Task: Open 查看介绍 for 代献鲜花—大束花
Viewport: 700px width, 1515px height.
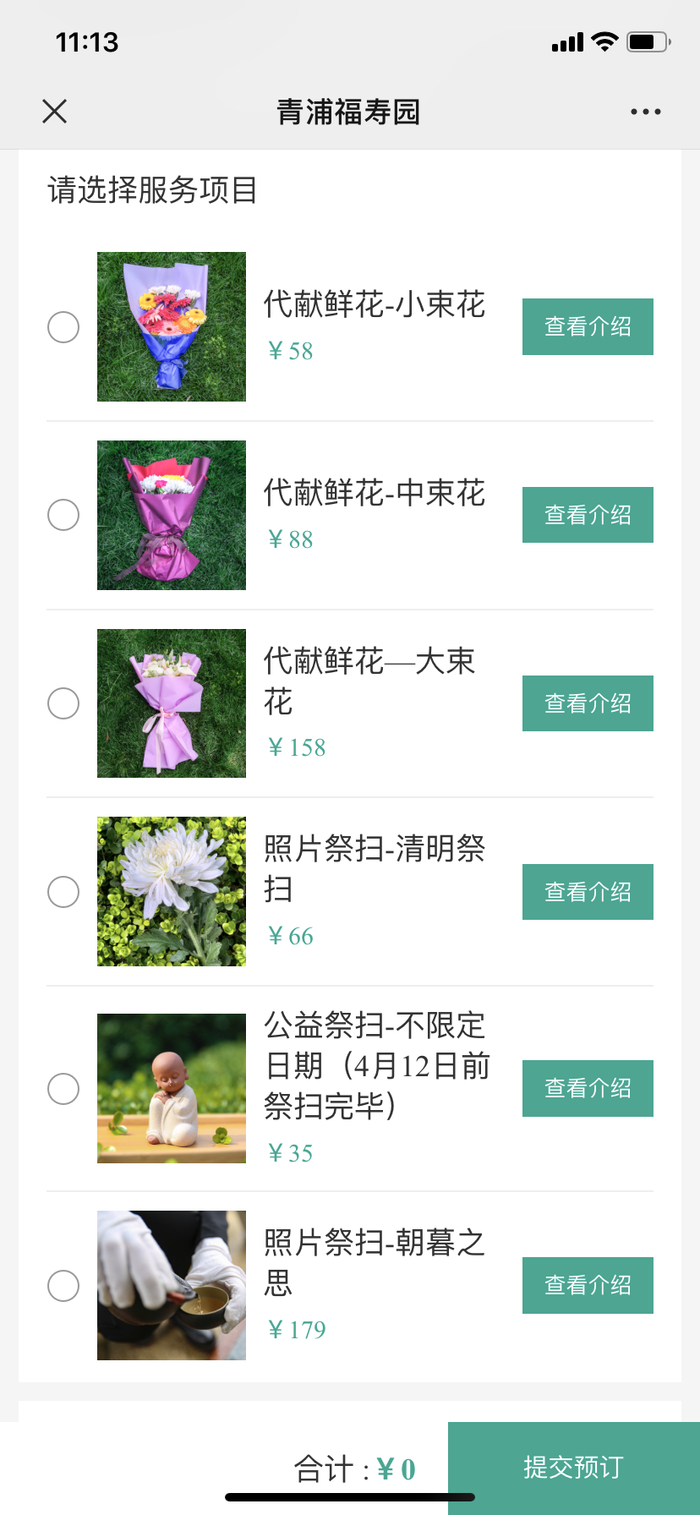Action: [587, 703]
